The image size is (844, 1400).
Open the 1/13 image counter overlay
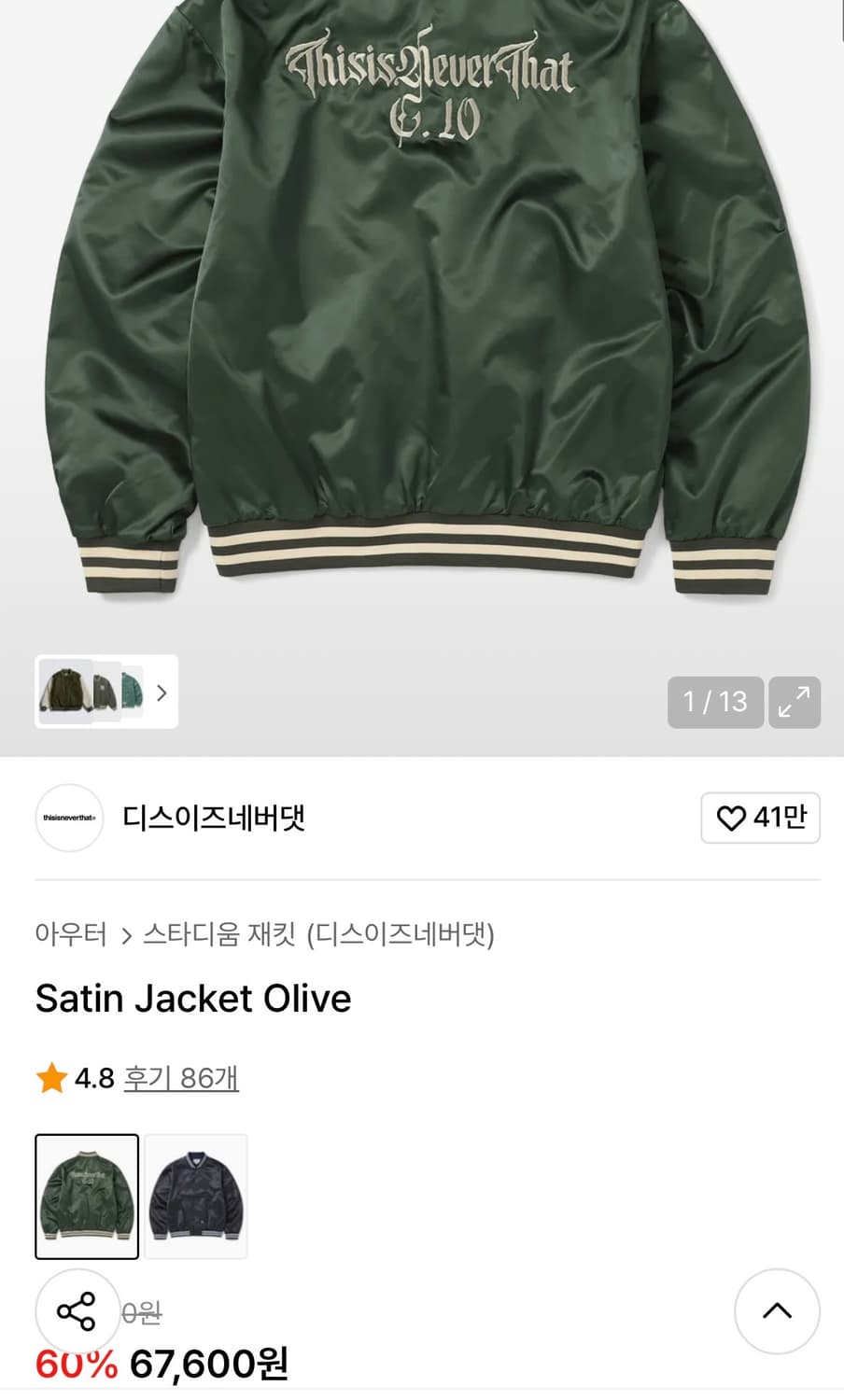point(715,703)
